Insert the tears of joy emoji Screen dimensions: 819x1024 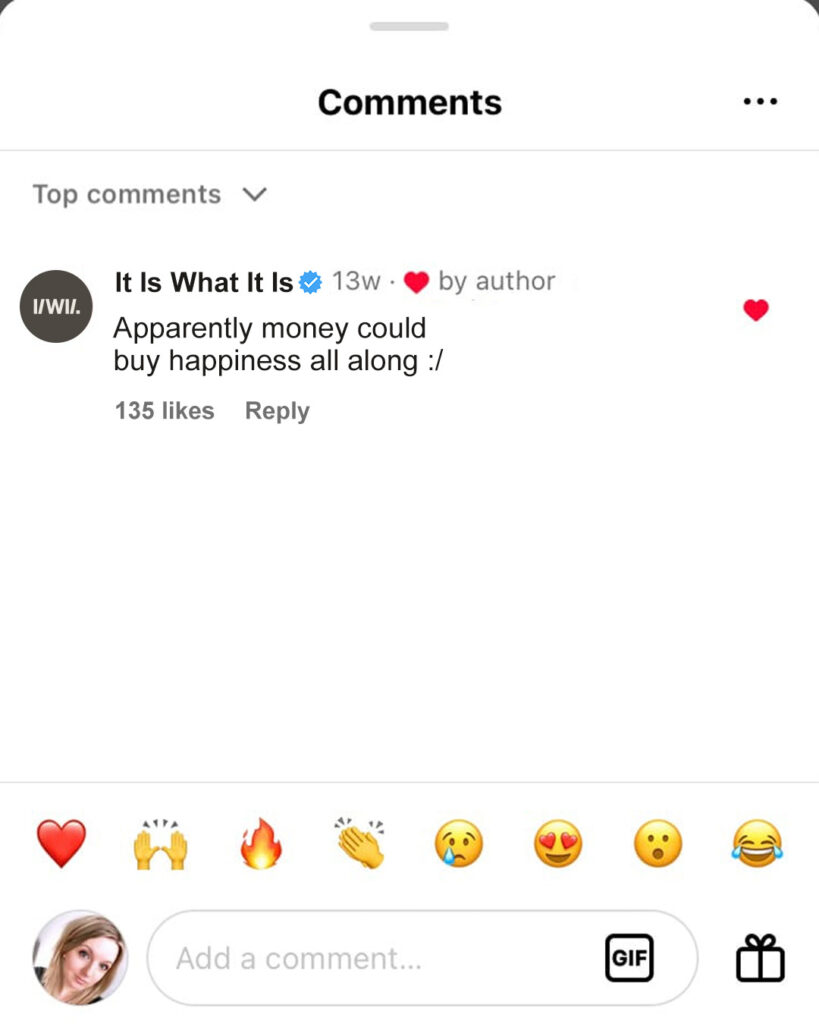click(758, 843)
